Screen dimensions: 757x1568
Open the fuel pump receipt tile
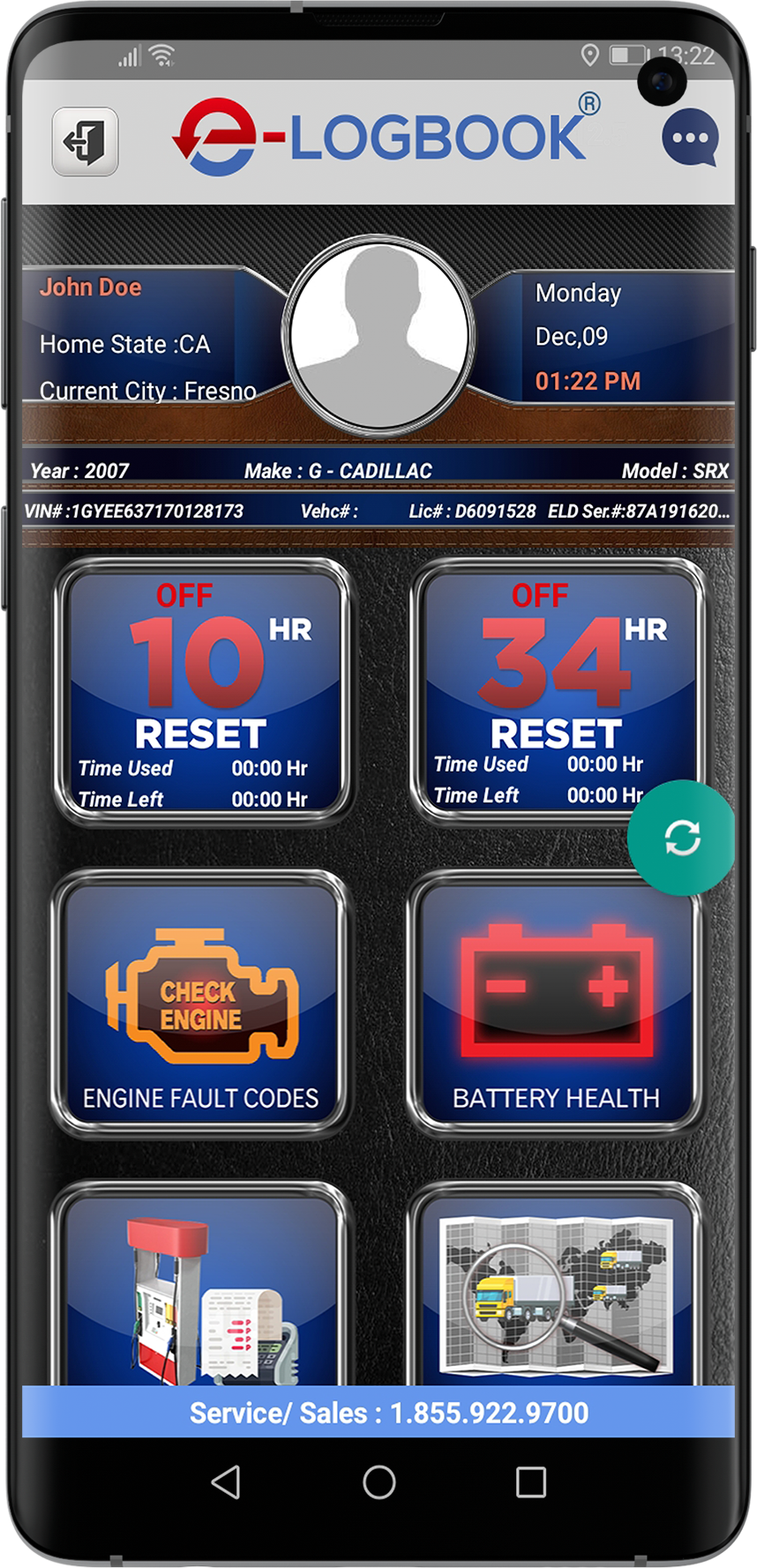[201, 1285]
